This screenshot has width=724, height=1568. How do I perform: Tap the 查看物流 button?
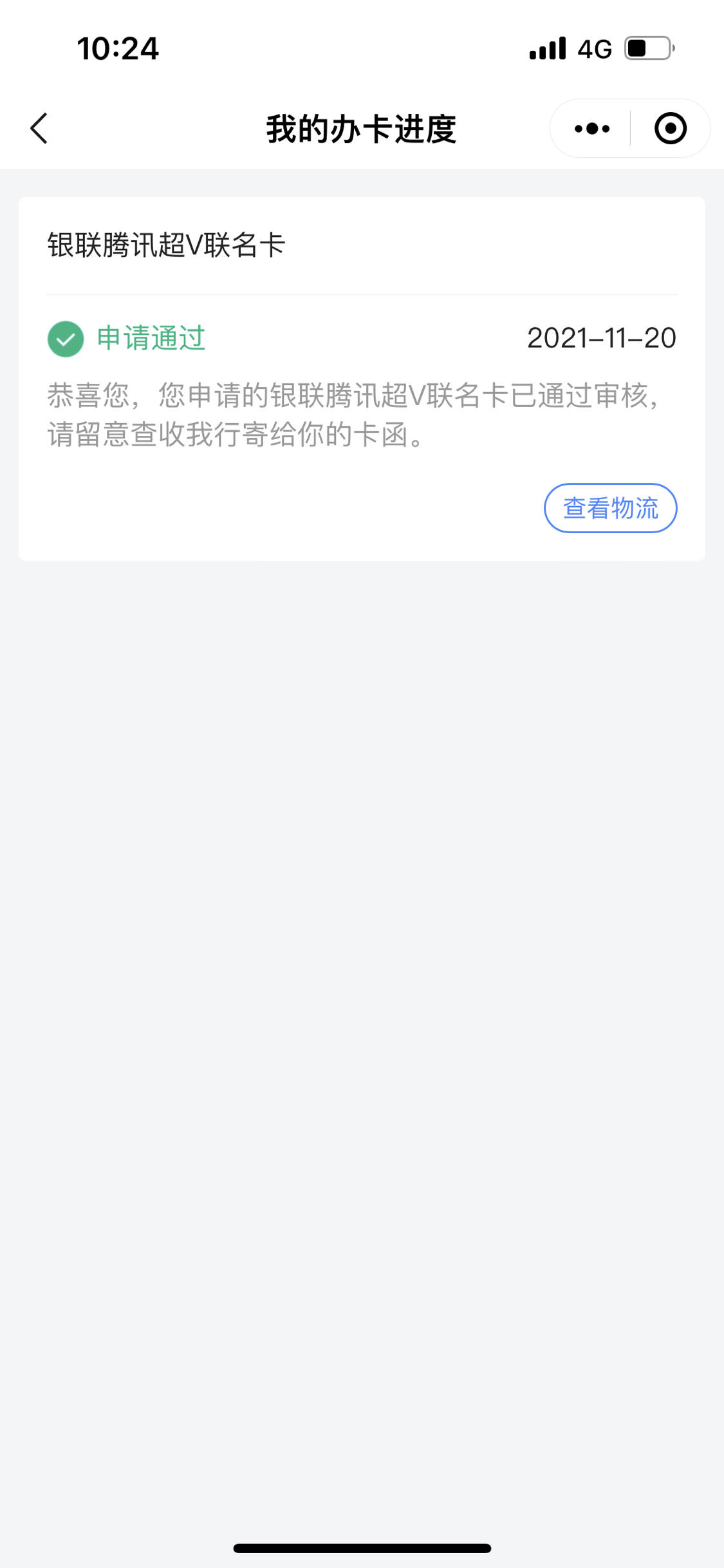610,508
